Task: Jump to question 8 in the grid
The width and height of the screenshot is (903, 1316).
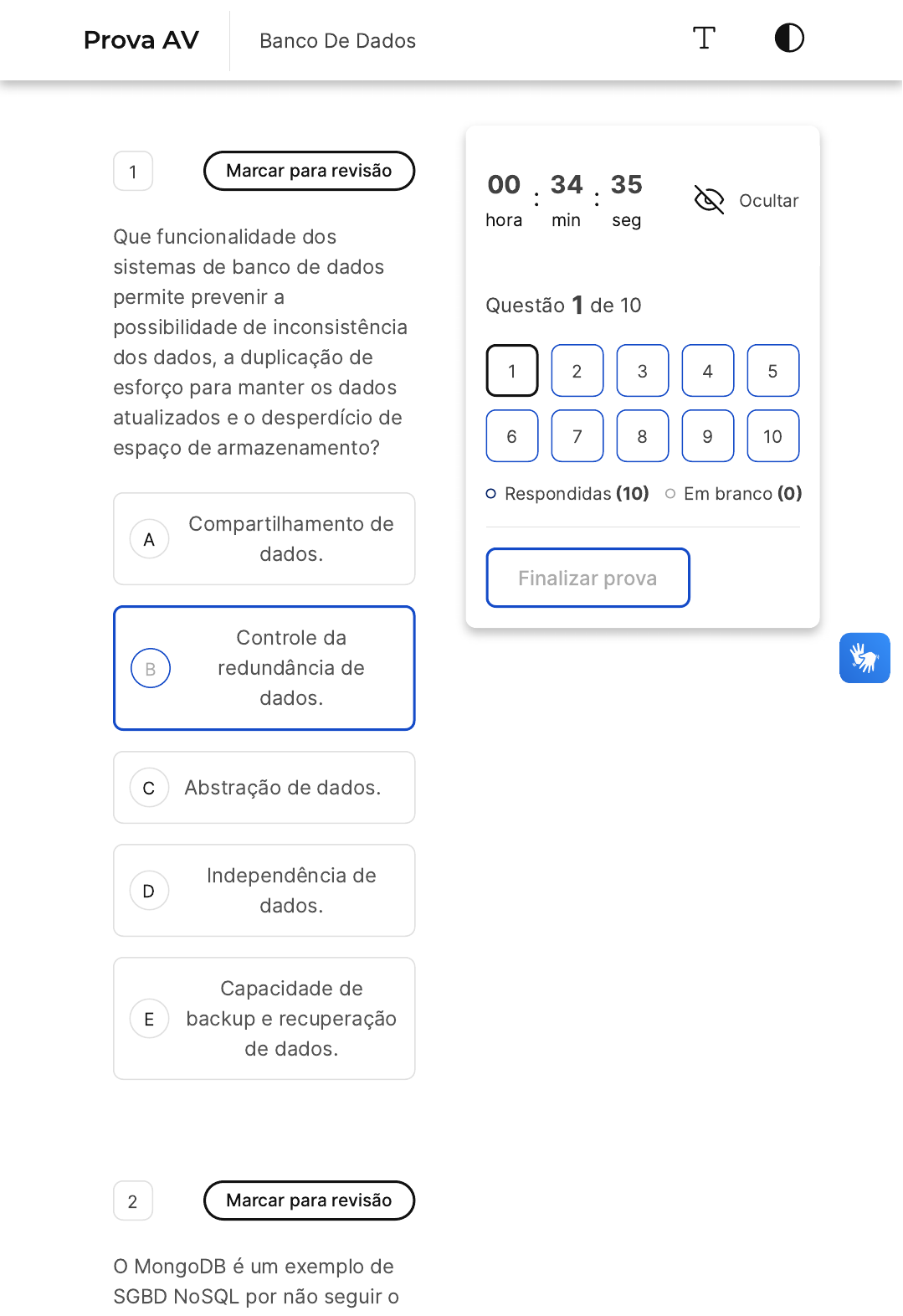Action: (x=642, y=436)
